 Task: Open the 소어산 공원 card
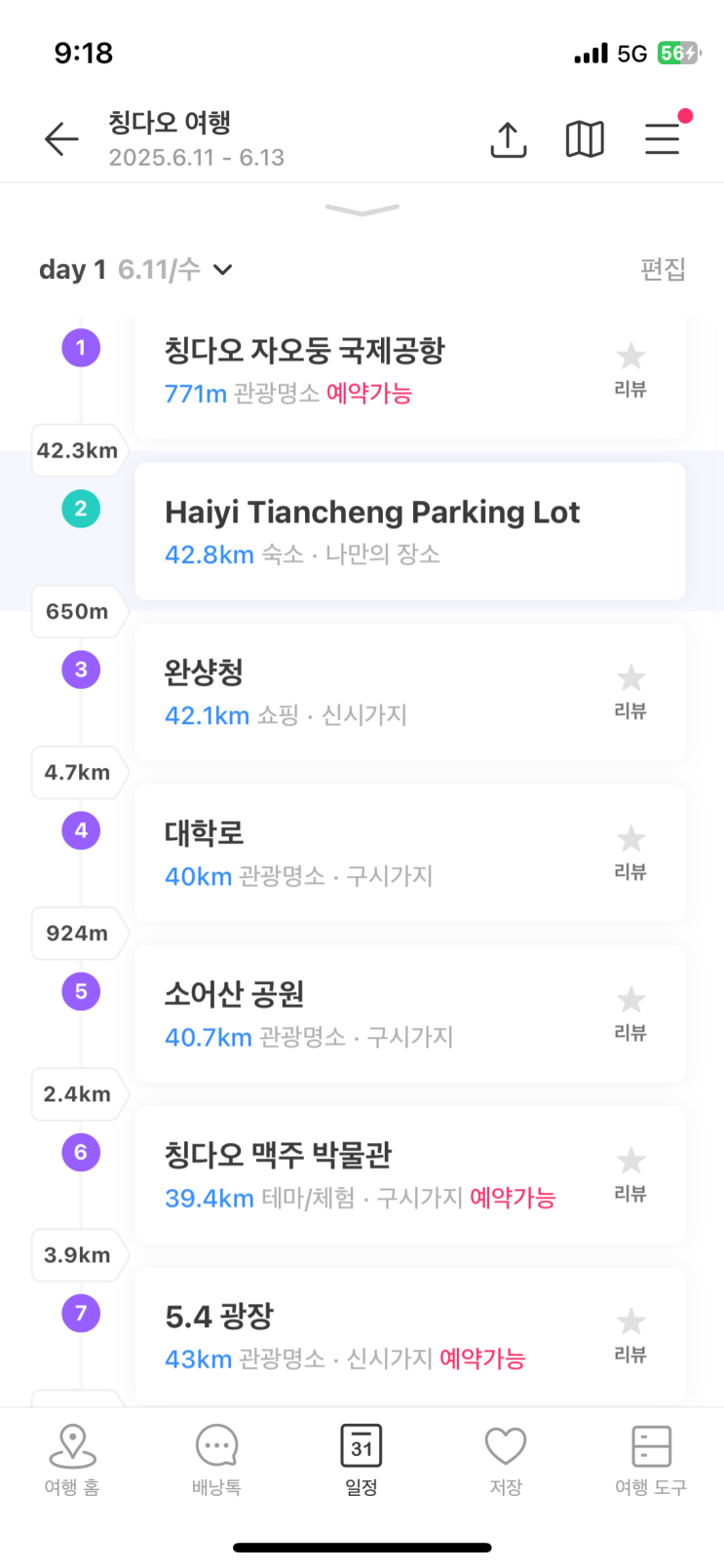(x=370, y=1013)
